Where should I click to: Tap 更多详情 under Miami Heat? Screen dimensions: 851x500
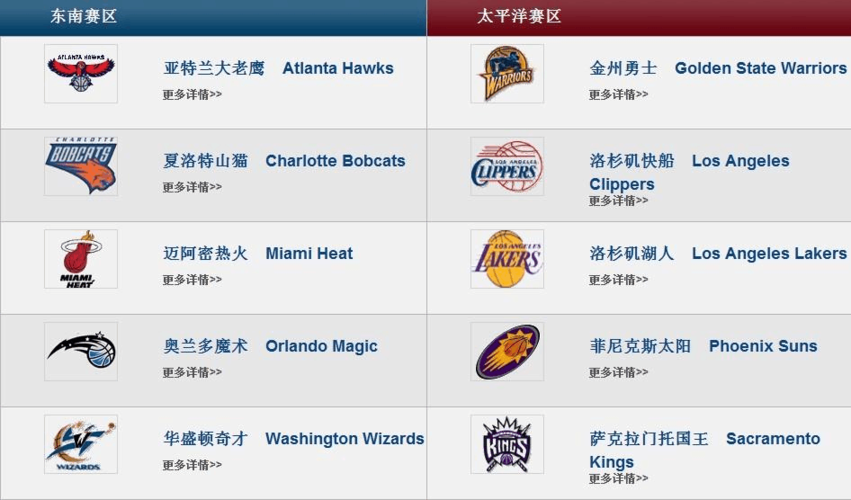(192, 280)
